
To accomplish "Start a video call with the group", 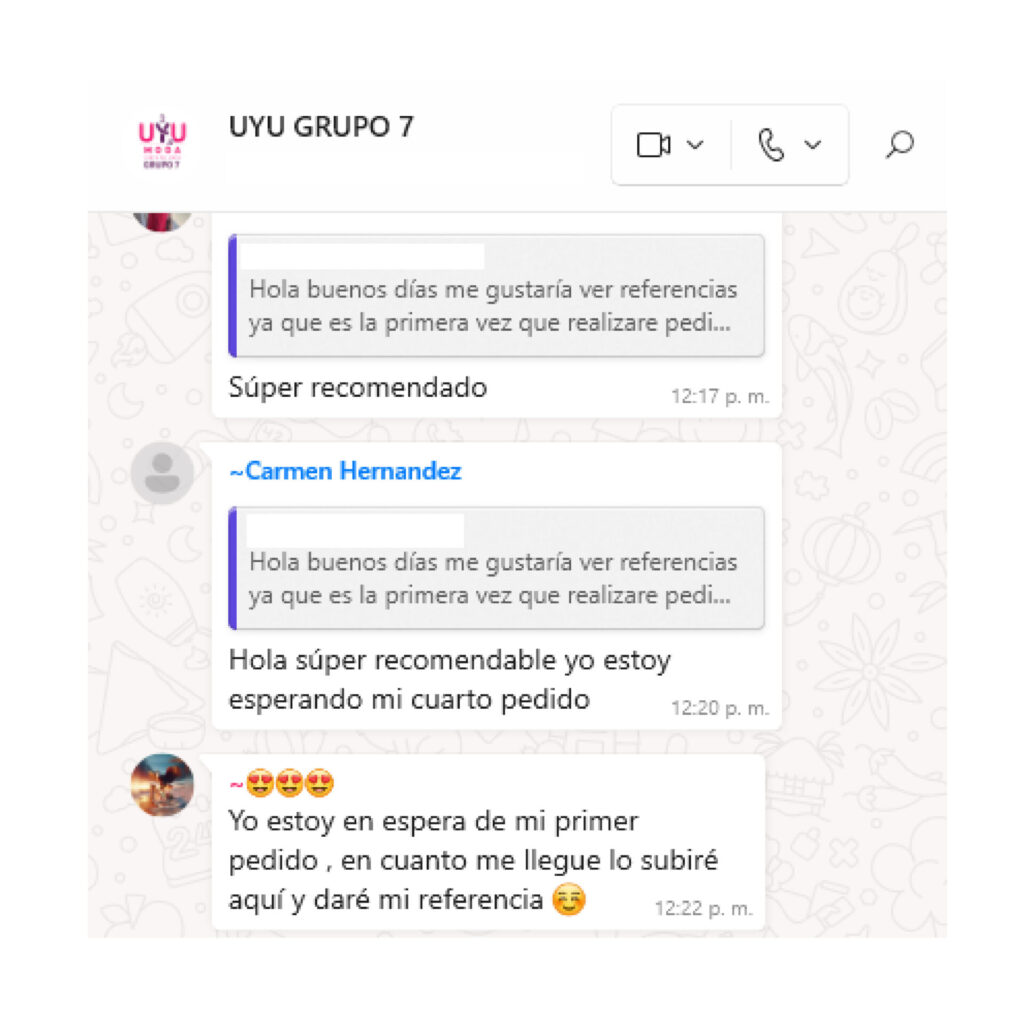I will 653,145.
